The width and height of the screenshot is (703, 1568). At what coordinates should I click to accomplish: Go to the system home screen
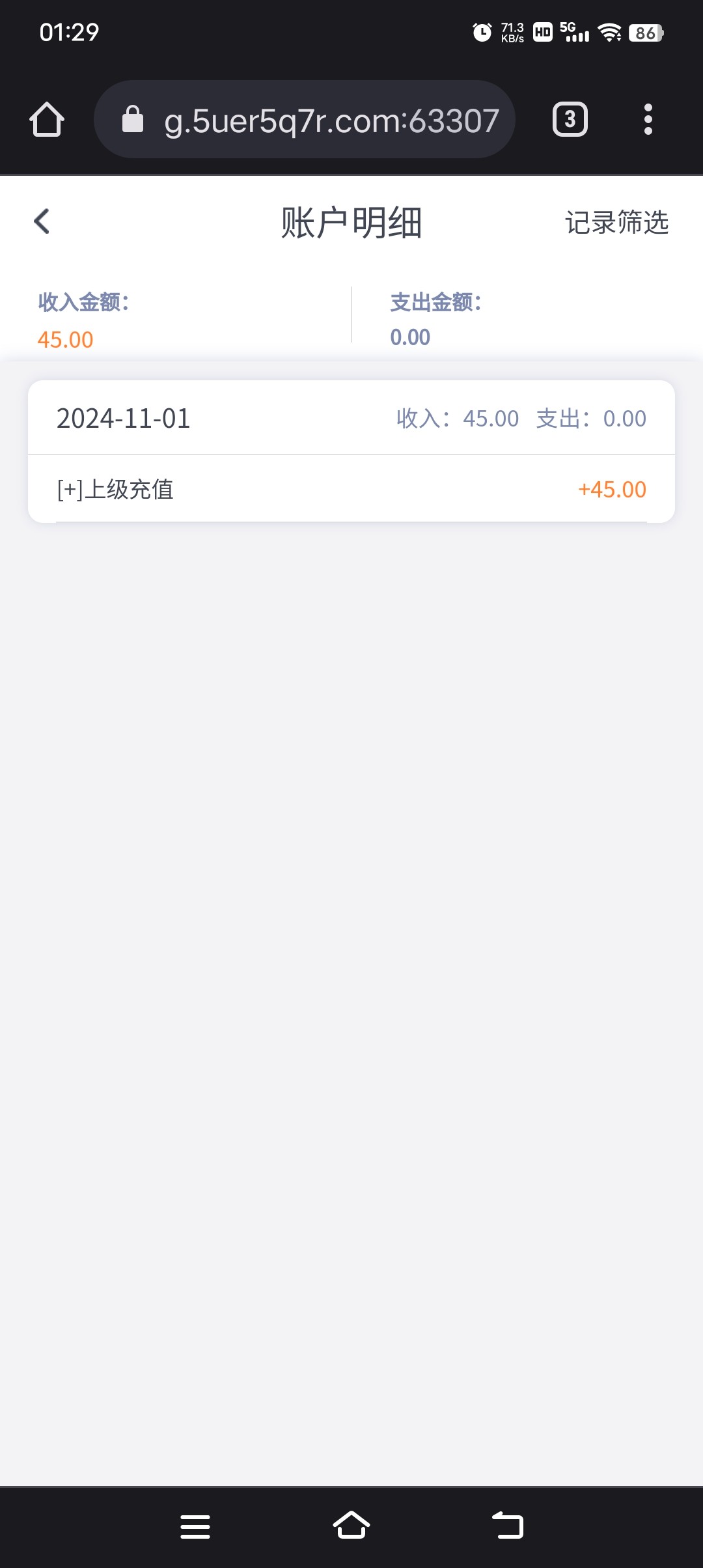point(351,1525)
